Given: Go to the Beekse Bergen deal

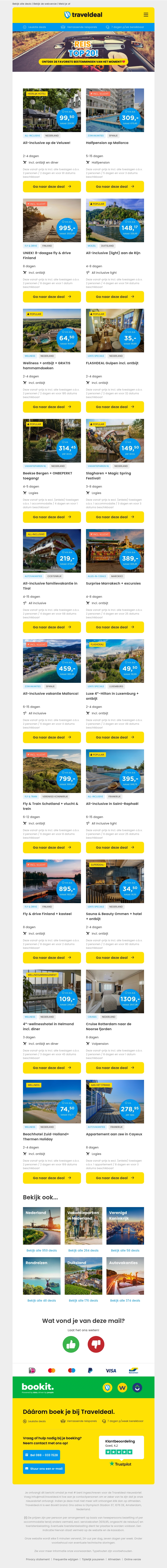Looking at the screenshot, I should [52, 517].
